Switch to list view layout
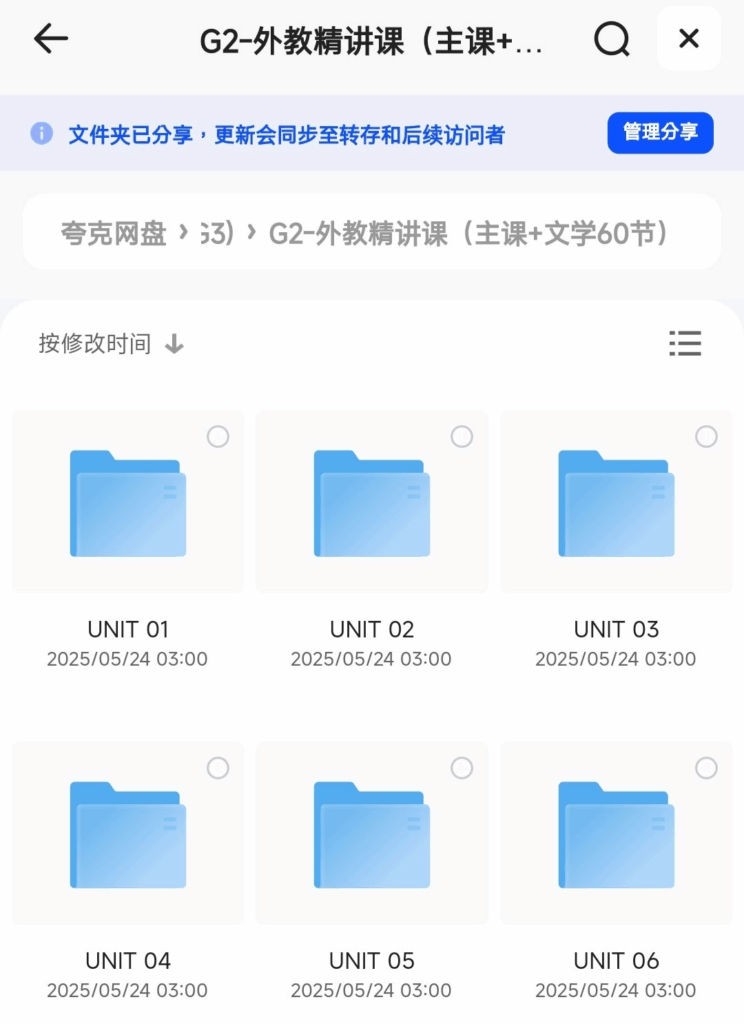Screen dimensions: 744x1024 point(686,344)
